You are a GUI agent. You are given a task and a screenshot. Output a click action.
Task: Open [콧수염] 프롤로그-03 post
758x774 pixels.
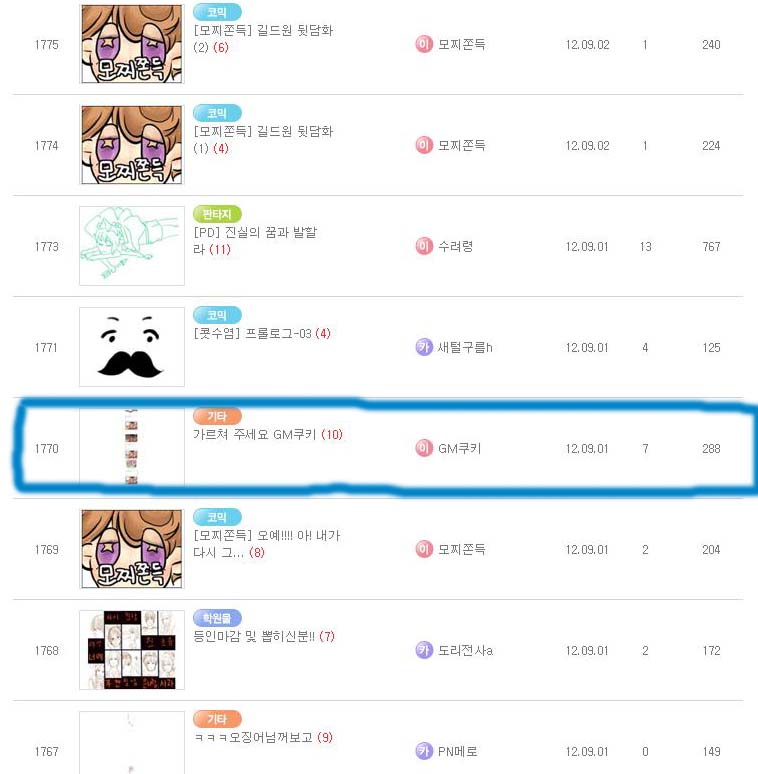pyautogui.click(x=253, y=334)
